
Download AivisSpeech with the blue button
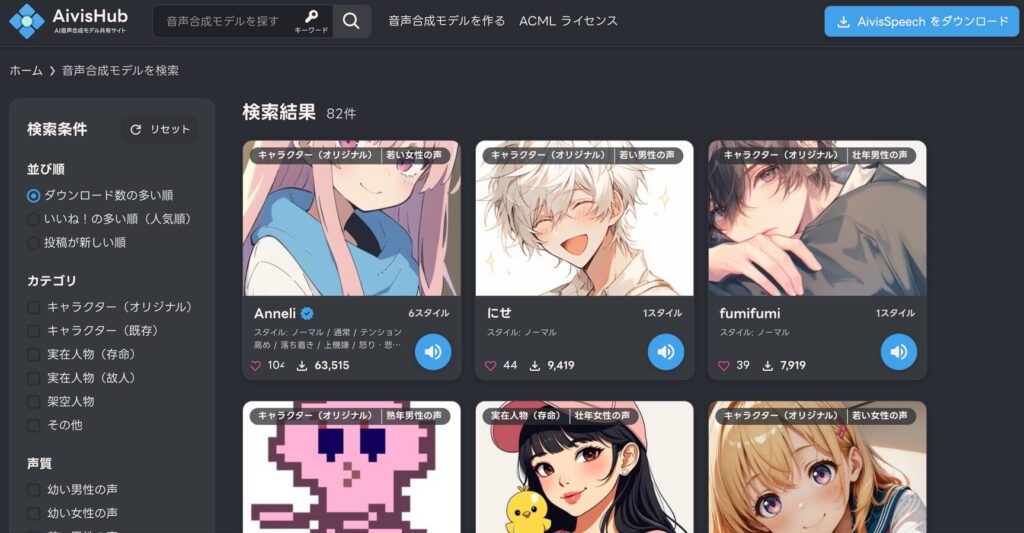point(921,21)
